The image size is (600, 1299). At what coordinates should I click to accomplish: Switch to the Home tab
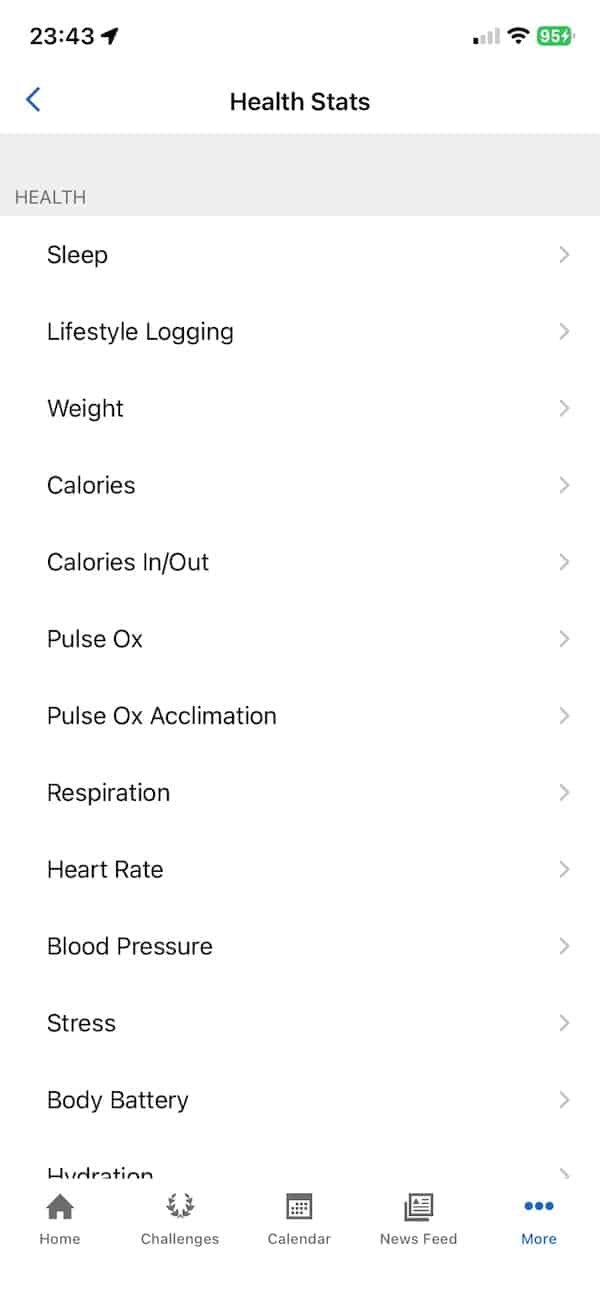(x=60, y=1219)
